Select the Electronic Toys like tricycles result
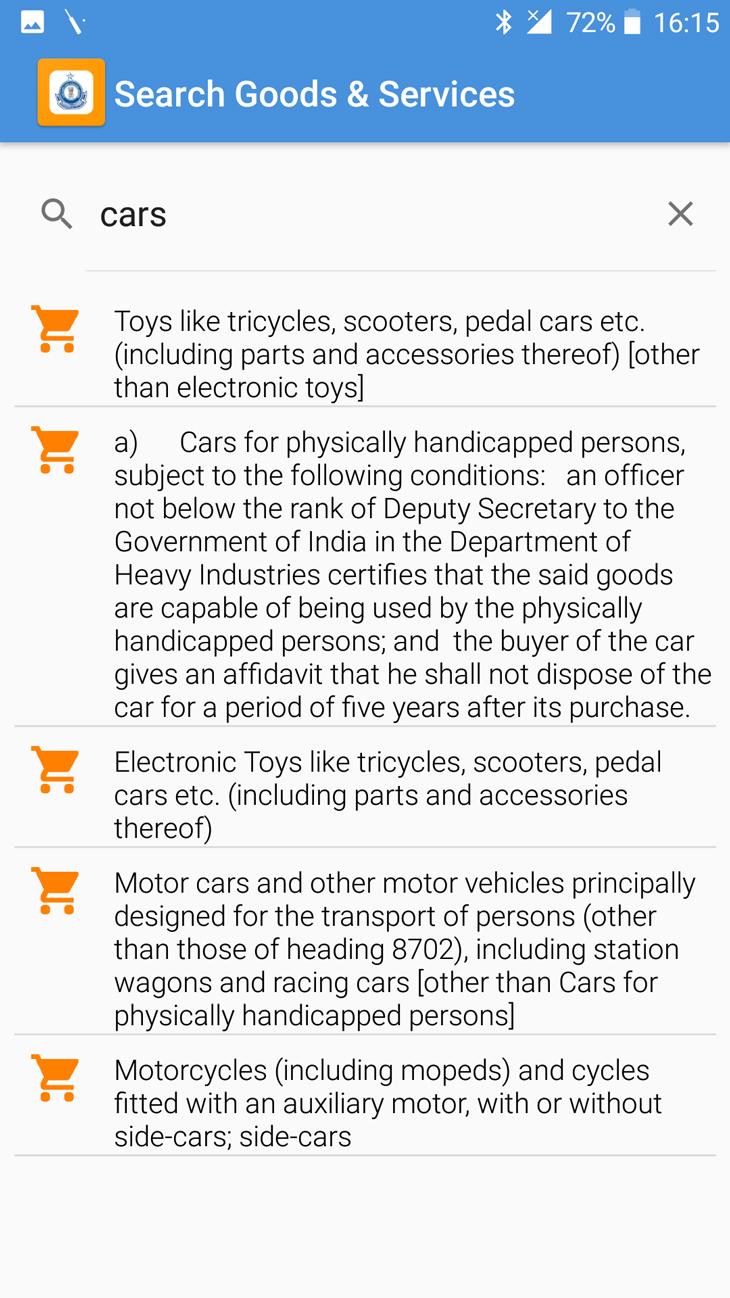 [365, 788]
